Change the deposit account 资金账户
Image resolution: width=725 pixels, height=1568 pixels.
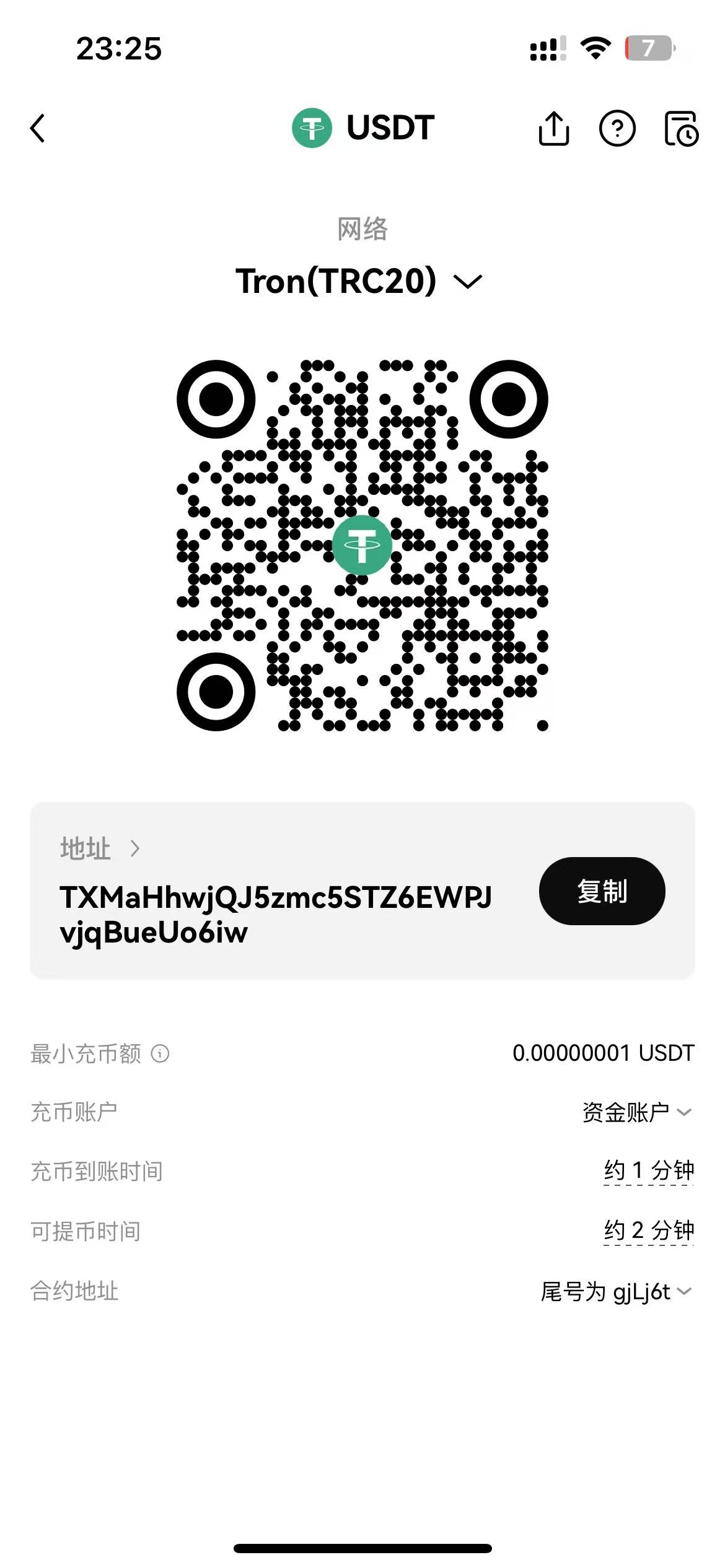click(637, 1112)
